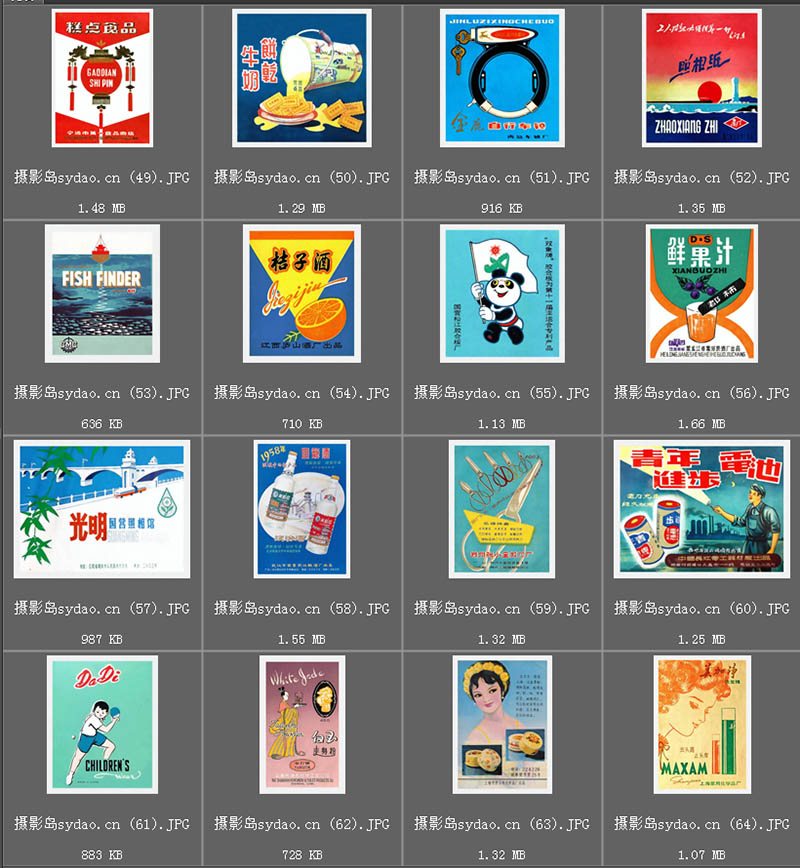This screenshot has height=868, width=800.
Task: Select file sydao.cn (58).JPG
Action: [302, 509]
